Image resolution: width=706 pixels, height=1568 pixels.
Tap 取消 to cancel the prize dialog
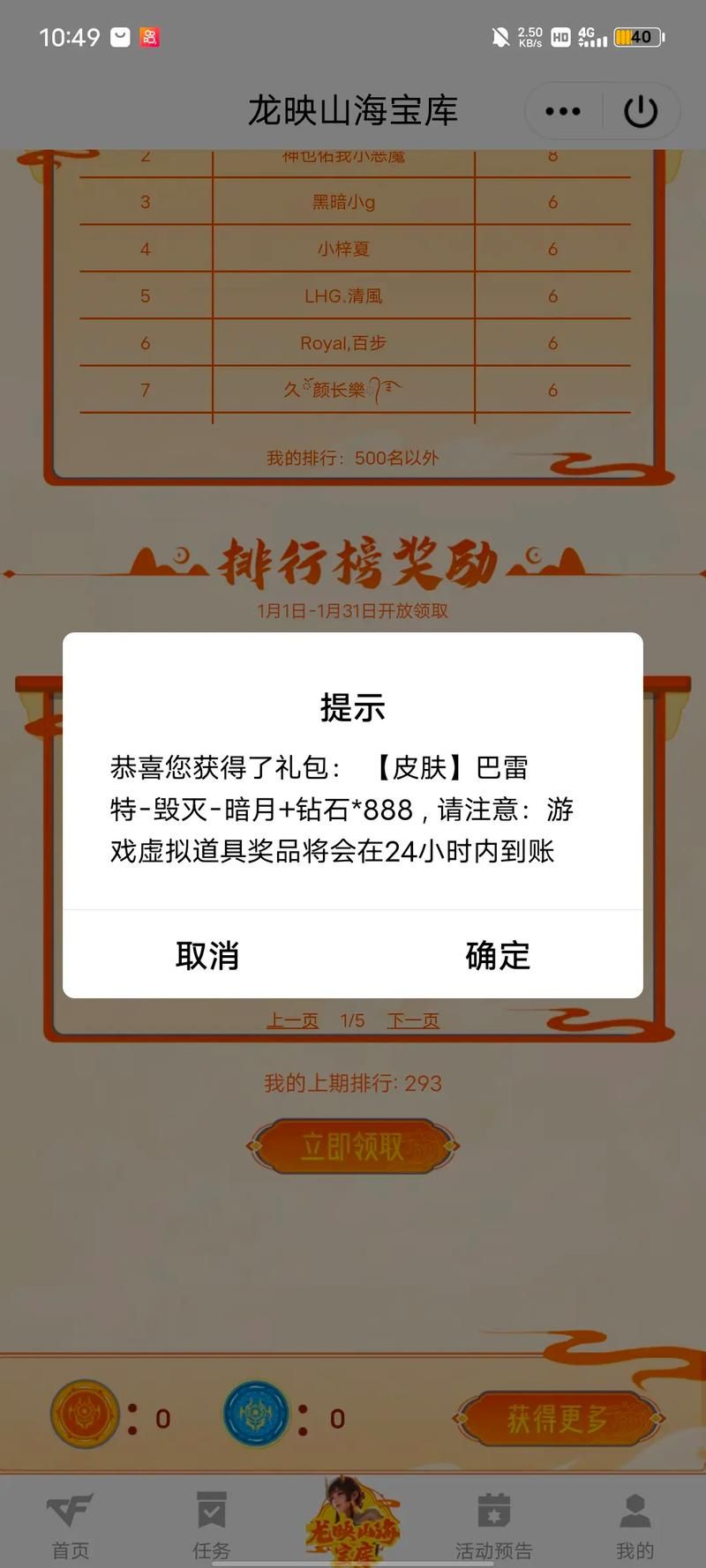click(x=207, y=956)
